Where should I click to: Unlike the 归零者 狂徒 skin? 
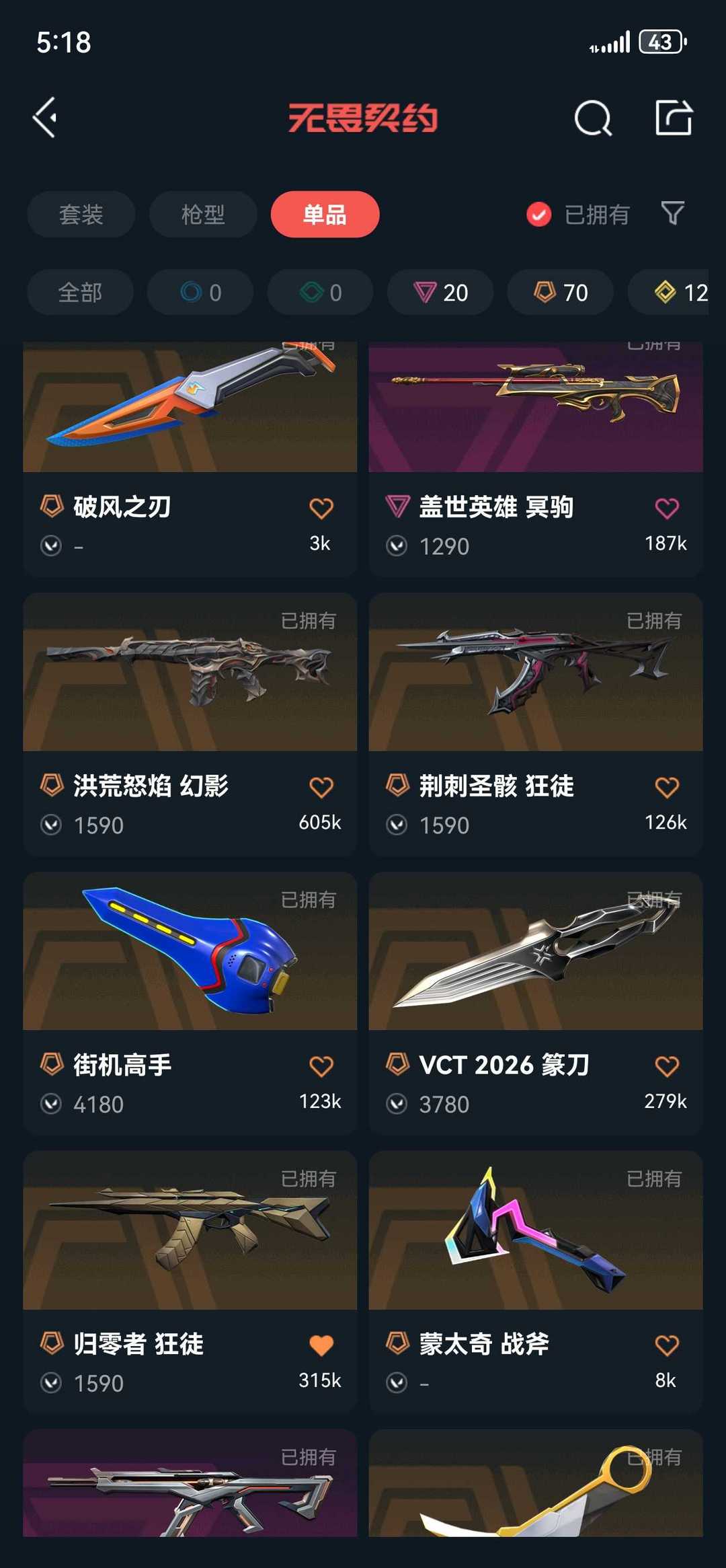(321, 1345)
